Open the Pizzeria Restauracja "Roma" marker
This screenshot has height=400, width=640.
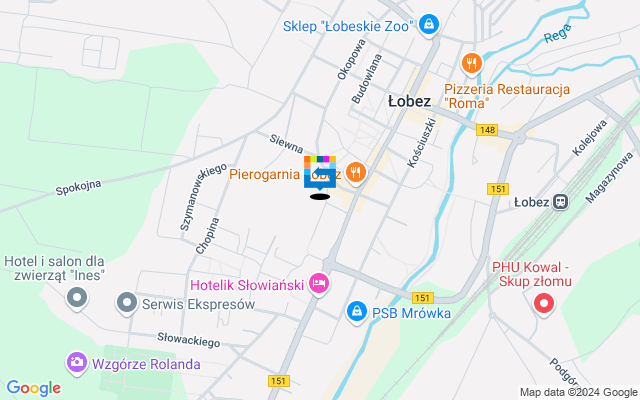pos(472,63)
